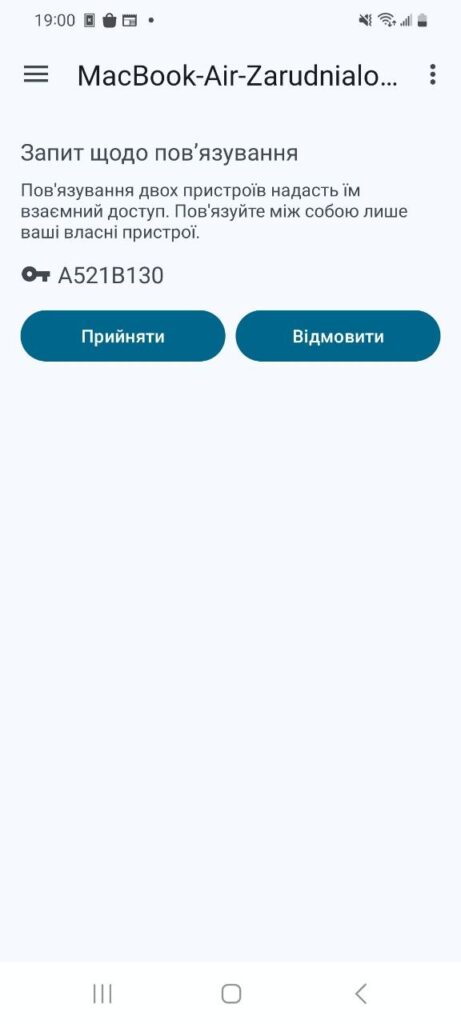Open the recent apps view

coord(103,993)
